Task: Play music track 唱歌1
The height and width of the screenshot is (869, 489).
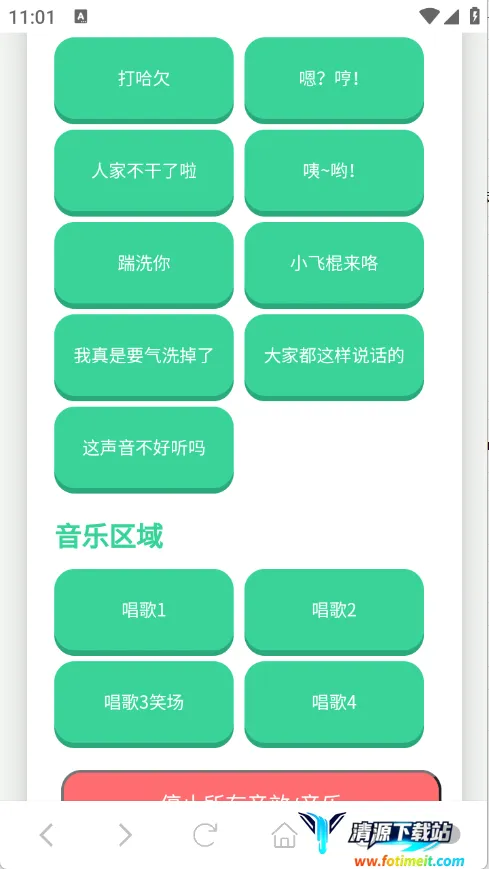Action: click(x=144, y=611)
